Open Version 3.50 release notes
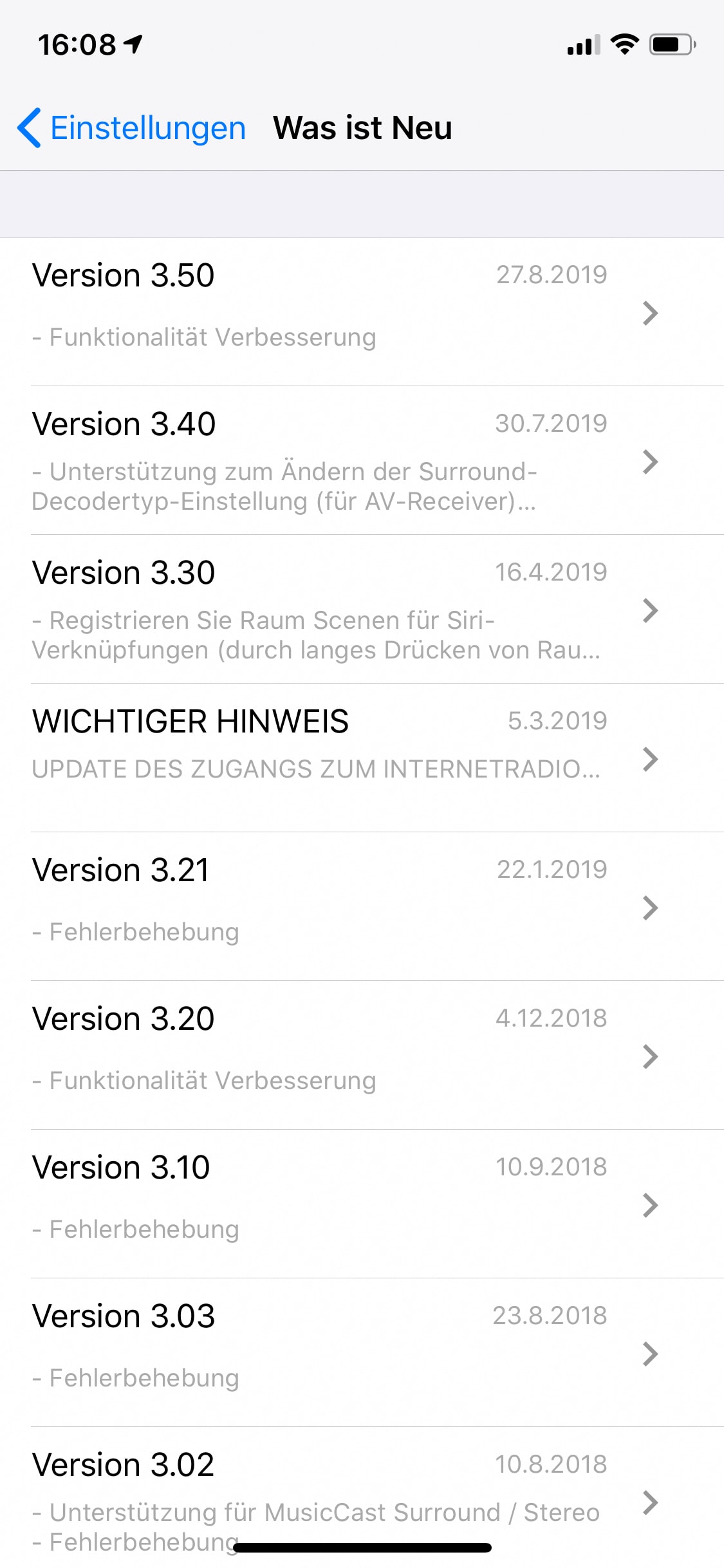This screenshot has width=724, height=1568. click(348, 312)
